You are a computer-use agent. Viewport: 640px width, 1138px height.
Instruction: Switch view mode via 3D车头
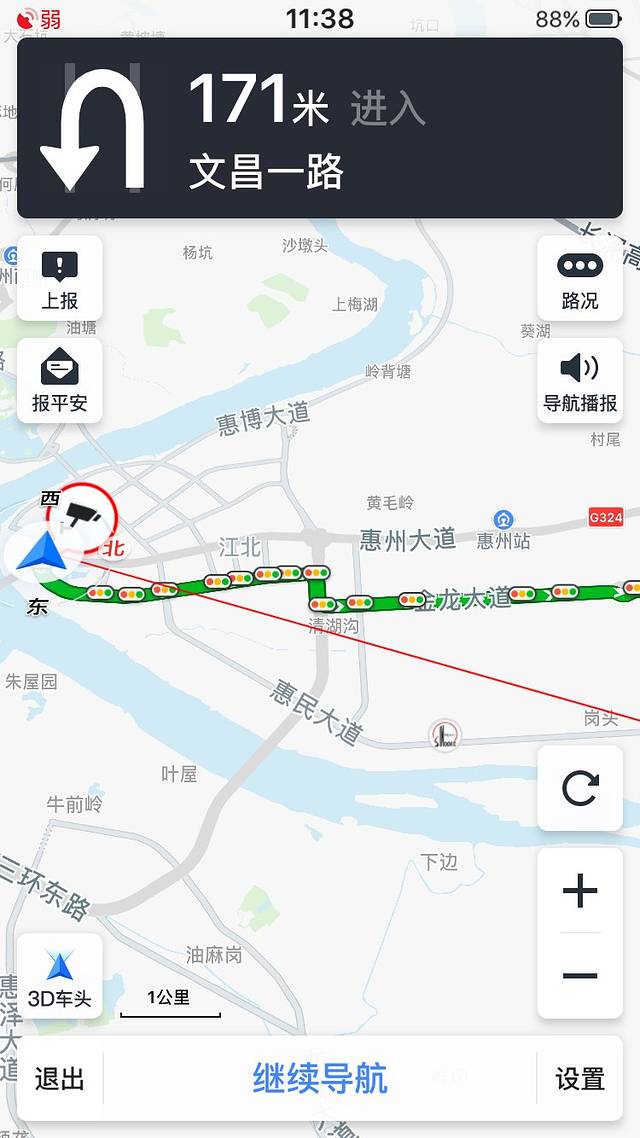(60, 977)
